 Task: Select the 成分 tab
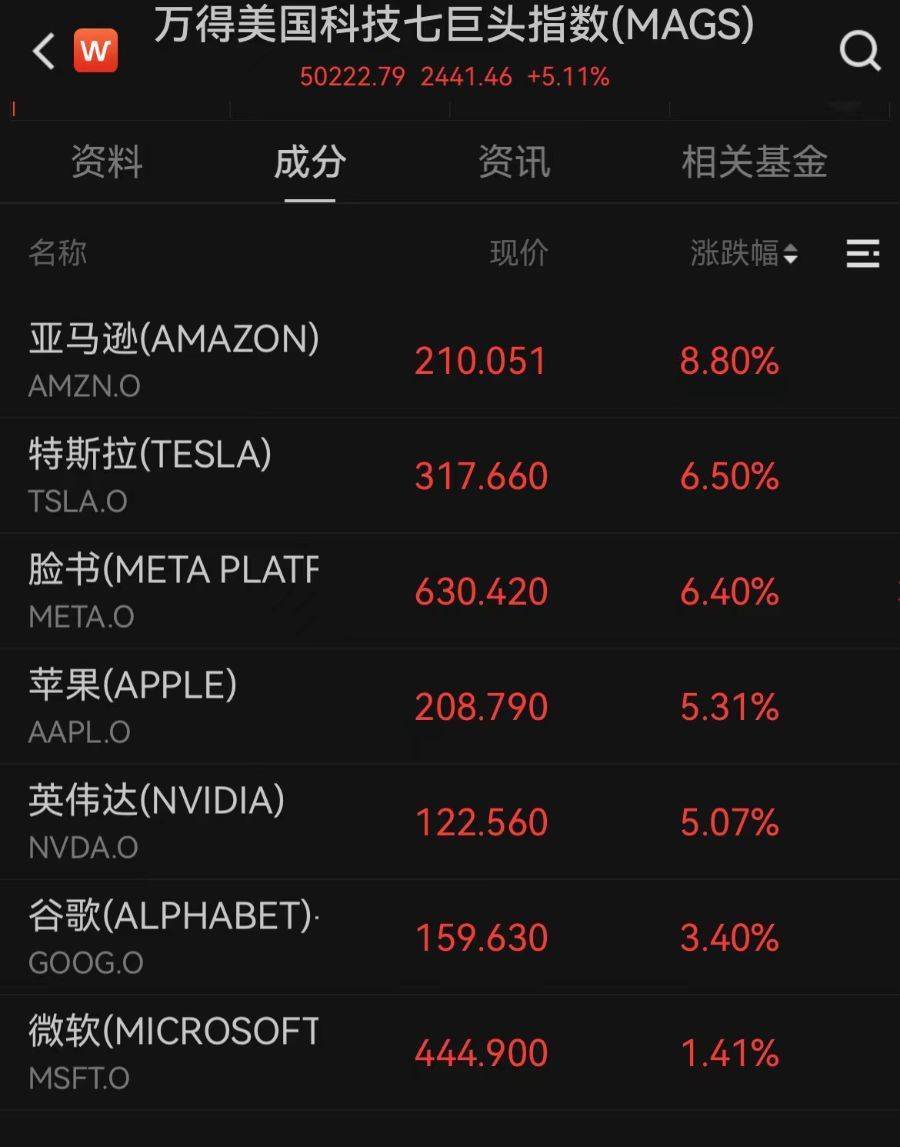[310, 162]
